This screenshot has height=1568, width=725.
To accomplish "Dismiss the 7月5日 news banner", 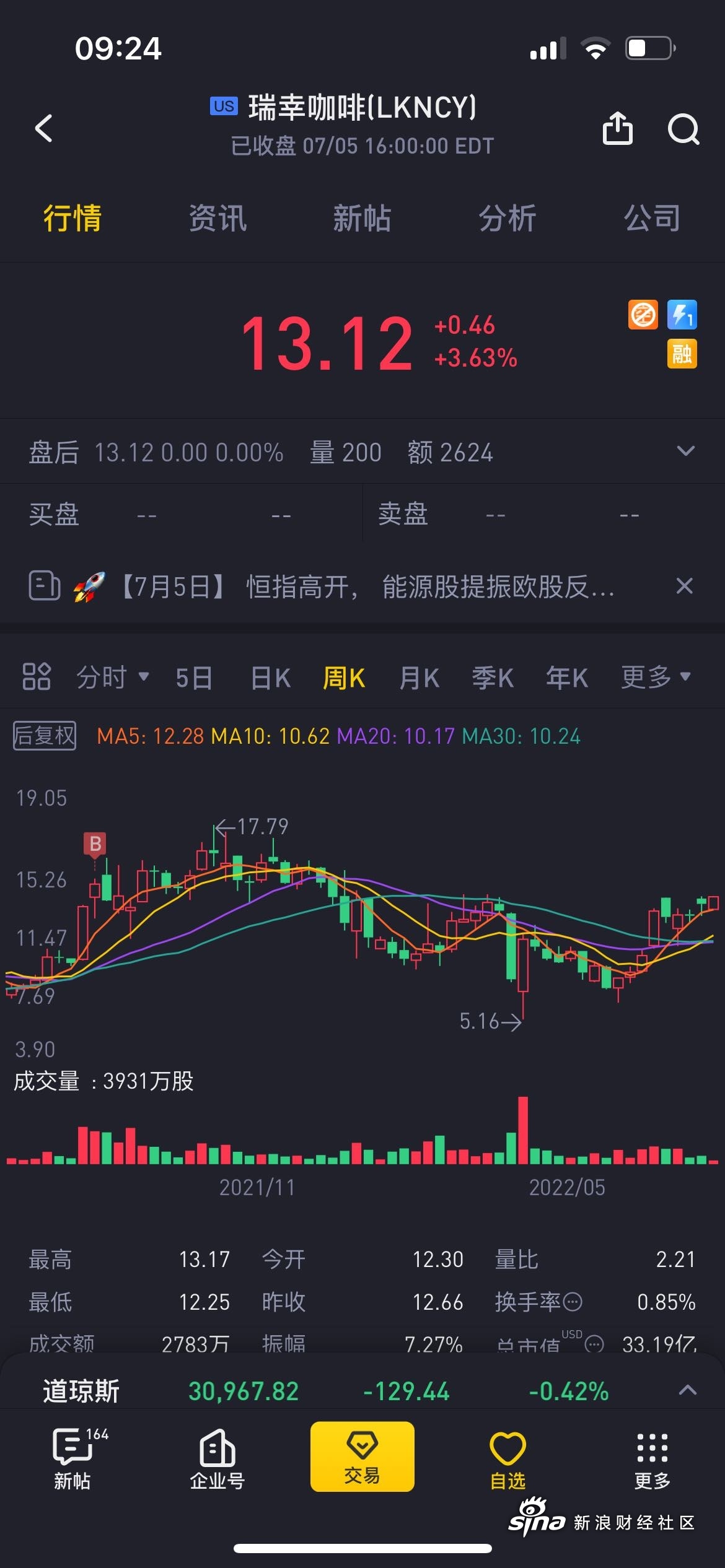I will pos(684,585).
